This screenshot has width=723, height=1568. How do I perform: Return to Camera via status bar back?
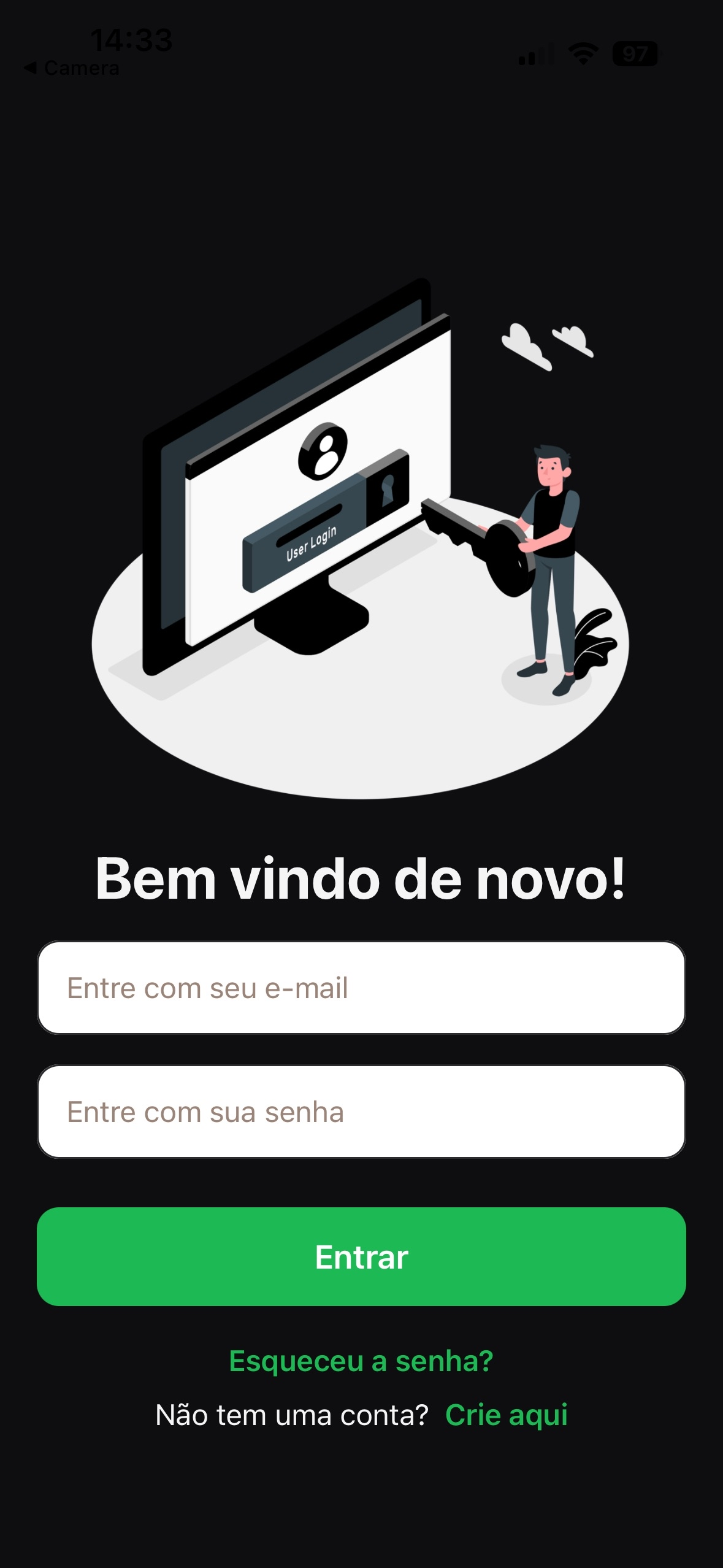tap(71, 67)
